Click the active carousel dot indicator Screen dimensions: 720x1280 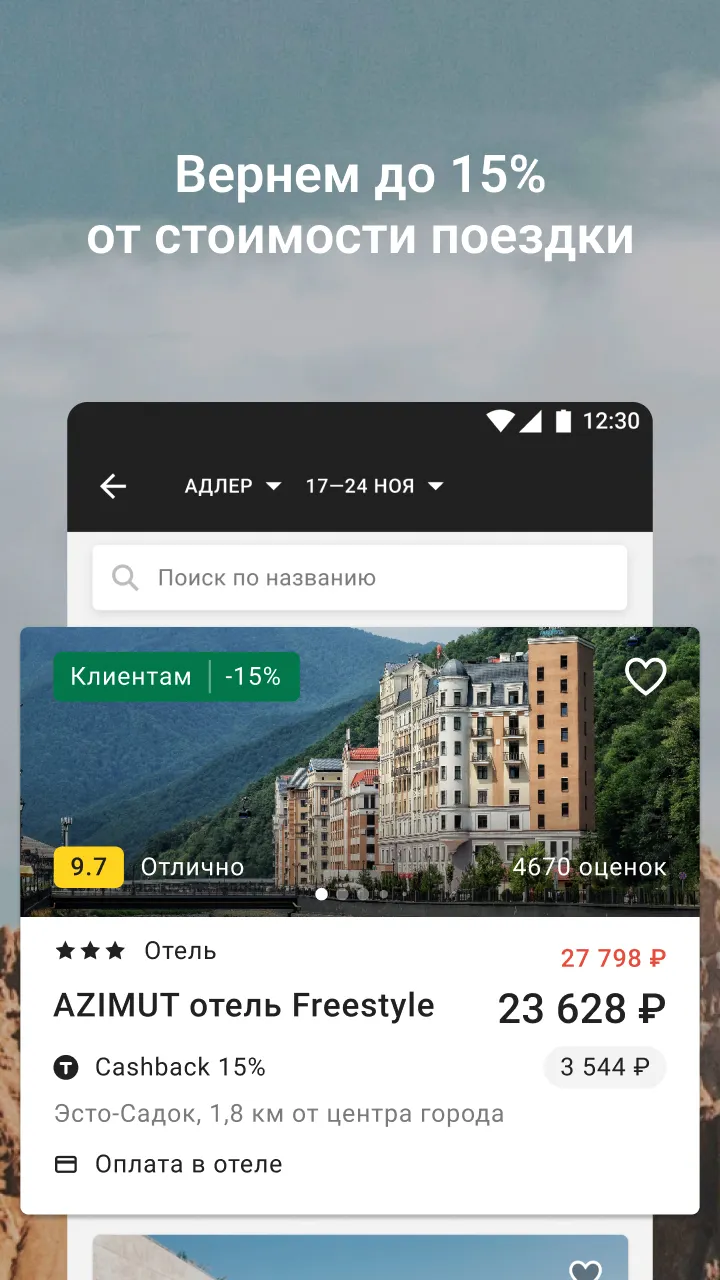click(321, 893)
